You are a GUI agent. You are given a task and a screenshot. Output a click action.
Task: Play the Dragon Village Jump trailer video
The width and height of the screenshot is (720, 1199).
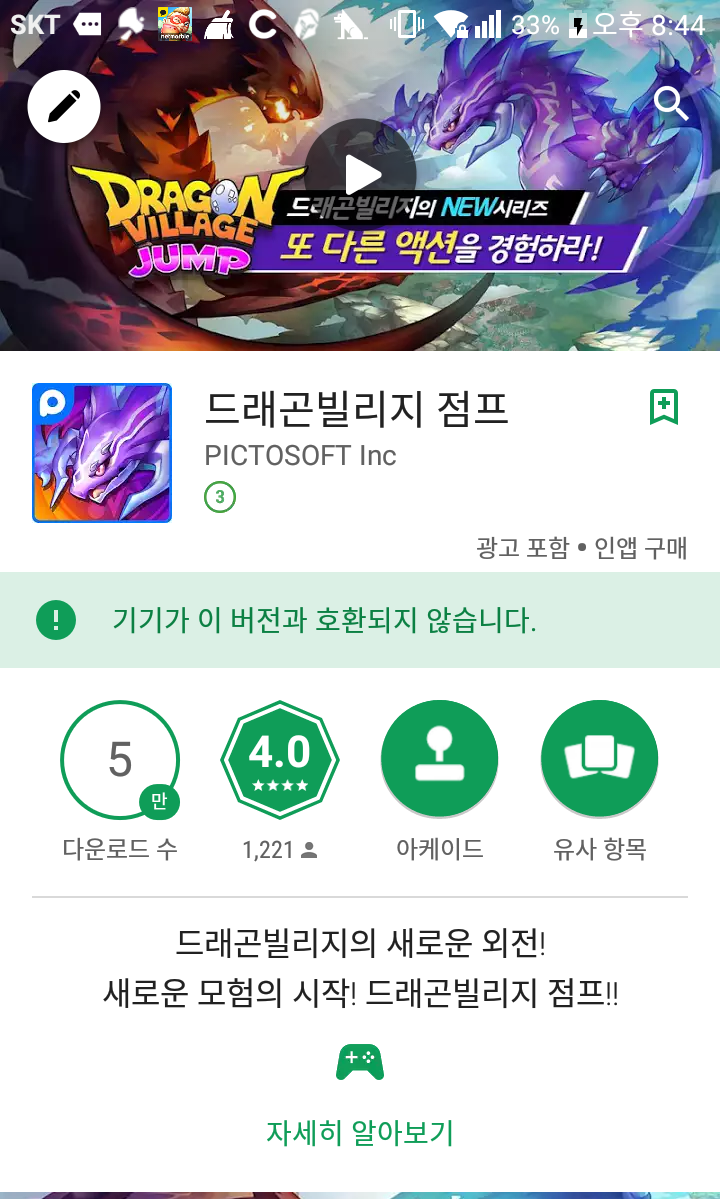361,175
